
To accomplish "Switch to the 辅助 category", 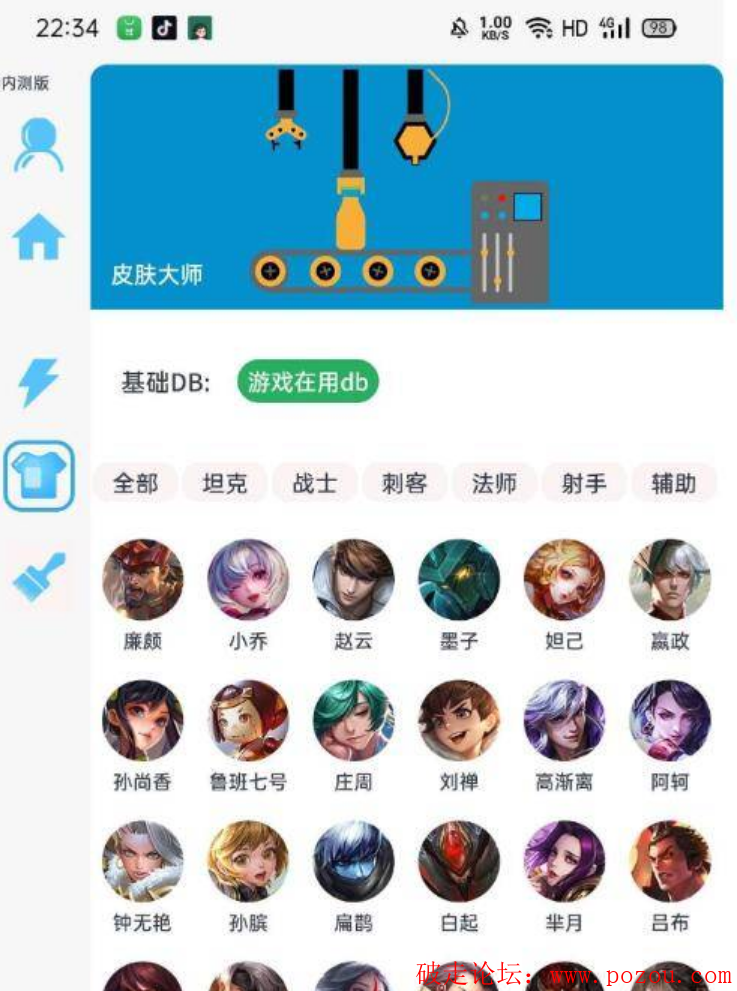I will (x=673, y=483).
